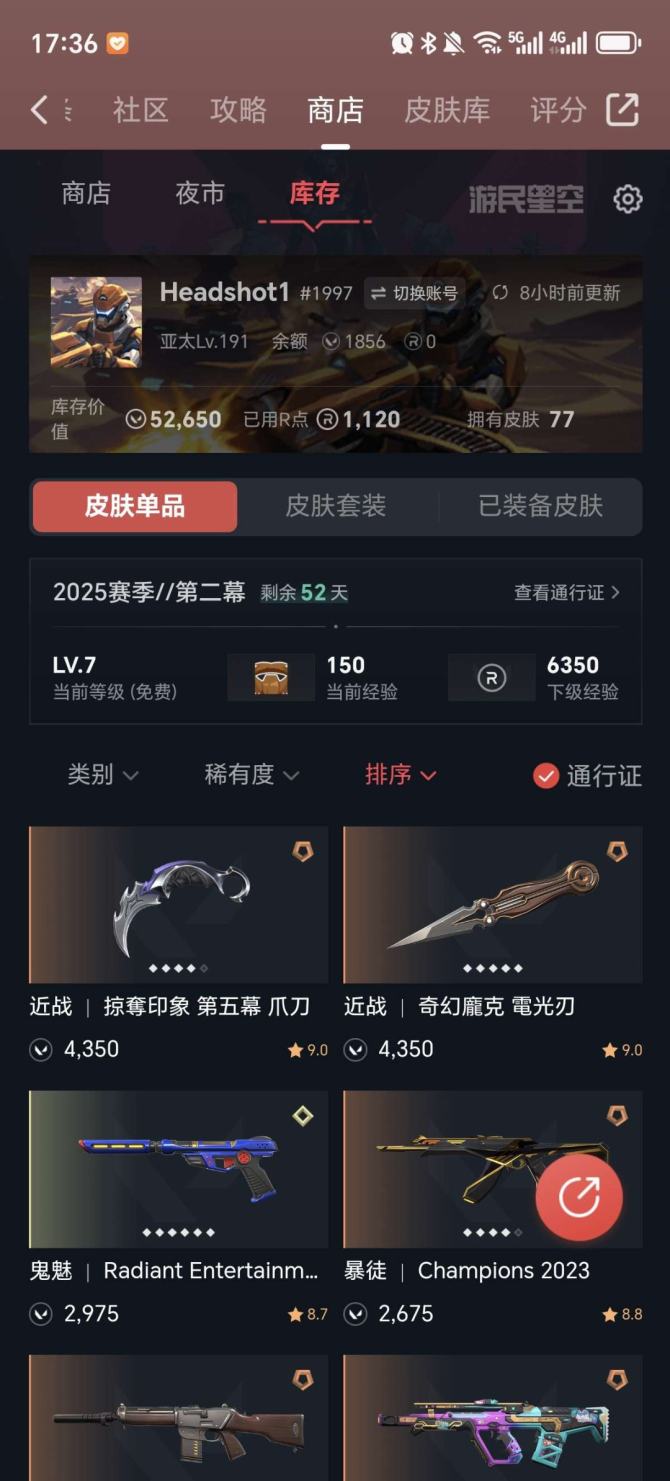The width and height of the screenshot is (670, 1481).
Task: Open the 评分 tab
Action: (557, 110)
